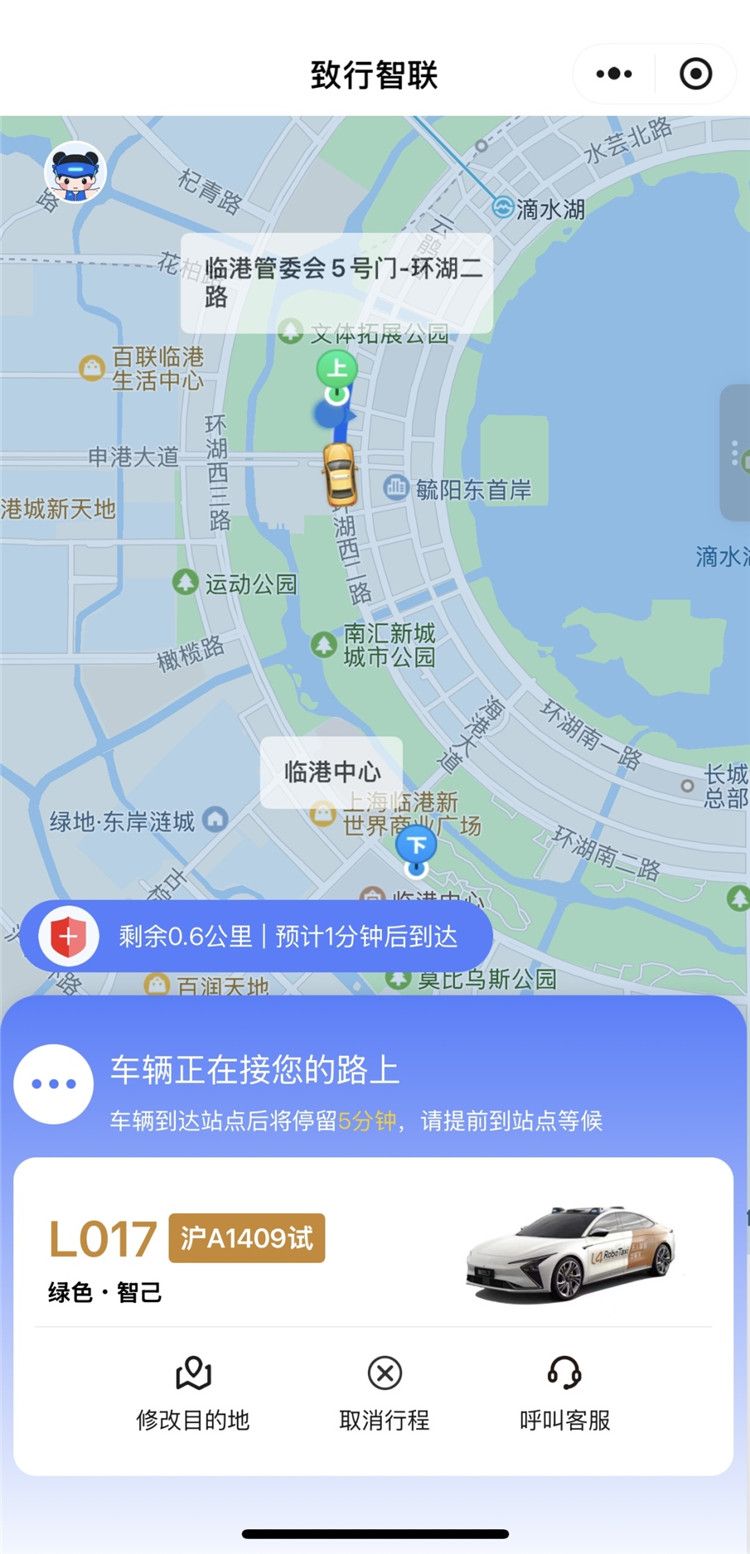Close the mini program via the circle icon
750x1554 pixels.
point(695,74)
